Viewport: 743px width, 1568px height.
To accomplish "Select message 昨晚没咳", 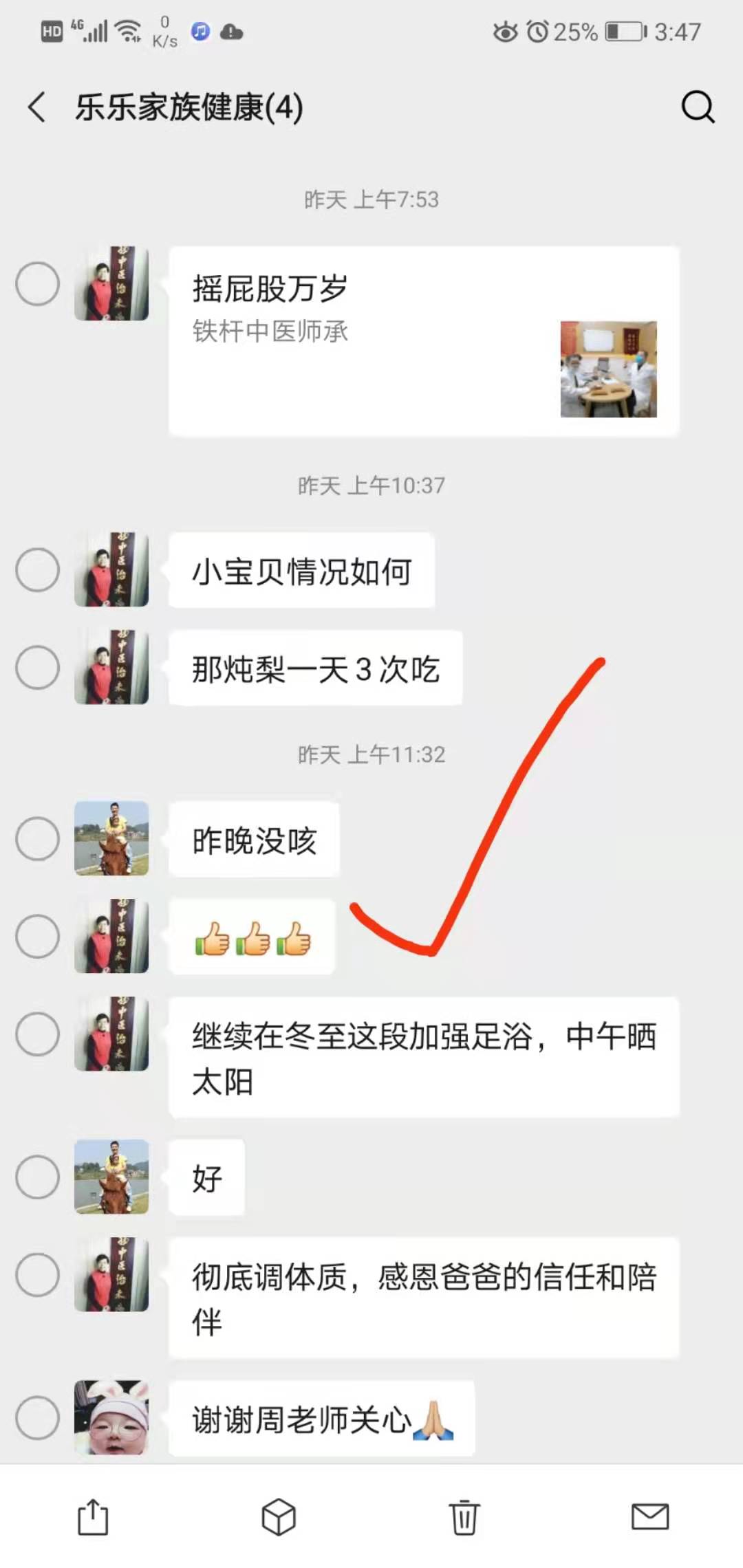I will click(x=38, y=838).
